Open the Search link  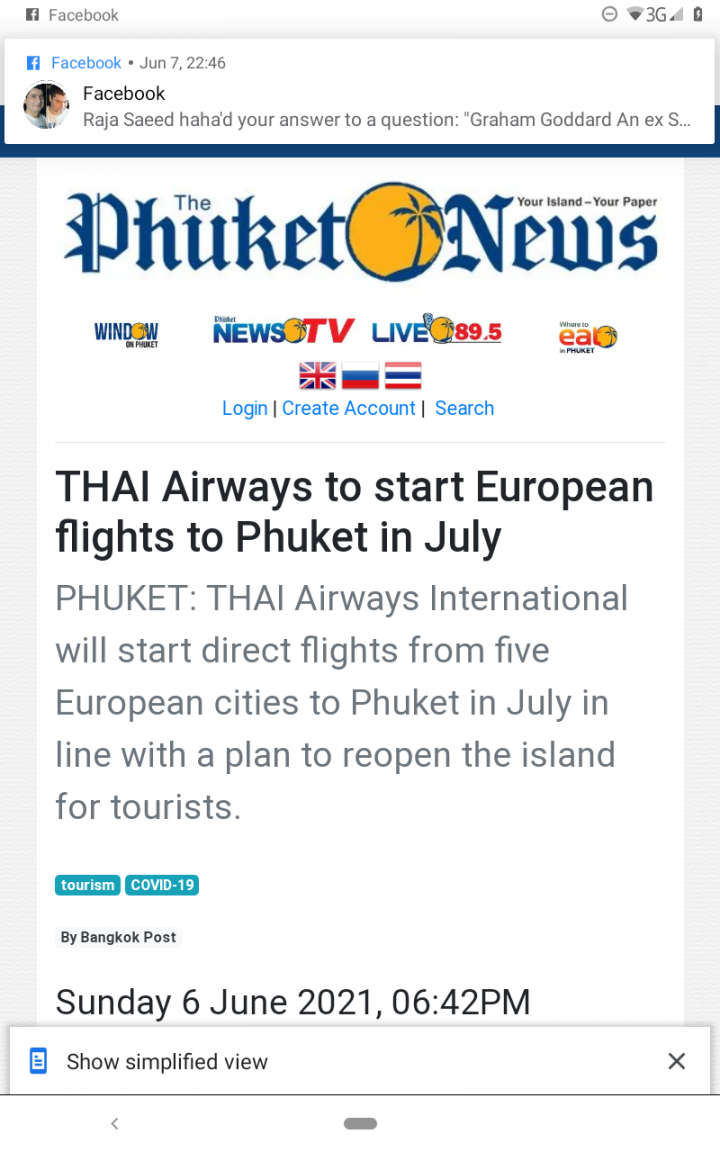click(x=464, y=408)
